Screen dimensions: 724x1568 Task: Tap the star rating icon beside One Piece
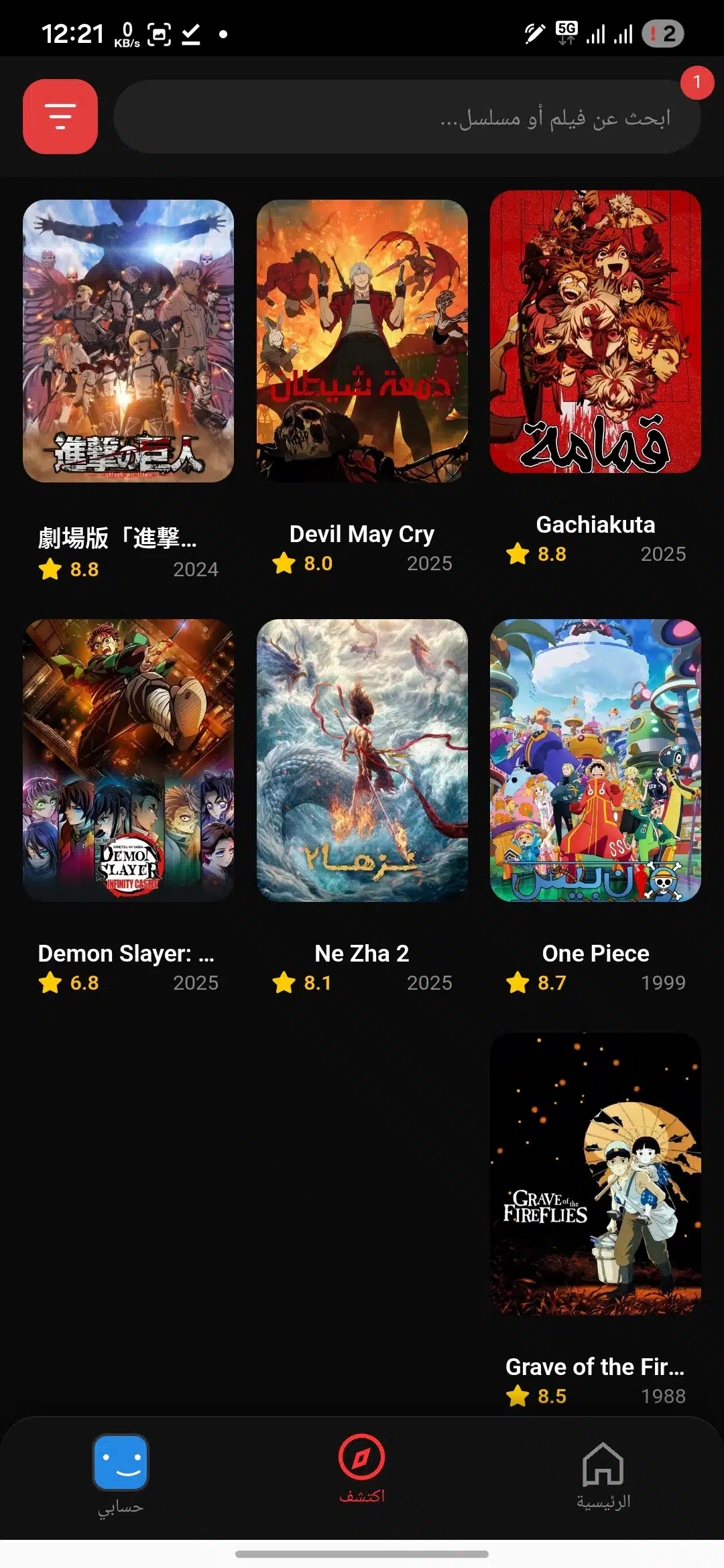point(517,984)
